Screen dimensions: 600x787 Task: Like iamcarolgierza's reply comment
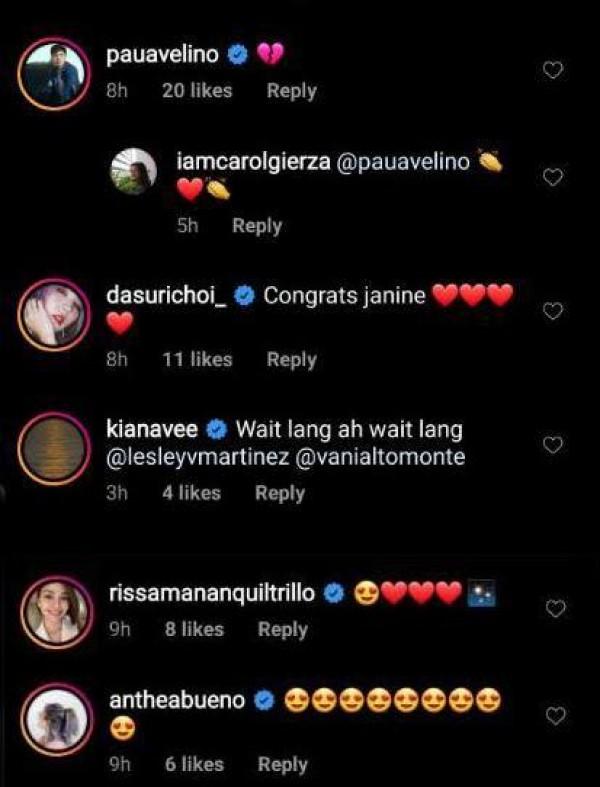pos(552,177)
